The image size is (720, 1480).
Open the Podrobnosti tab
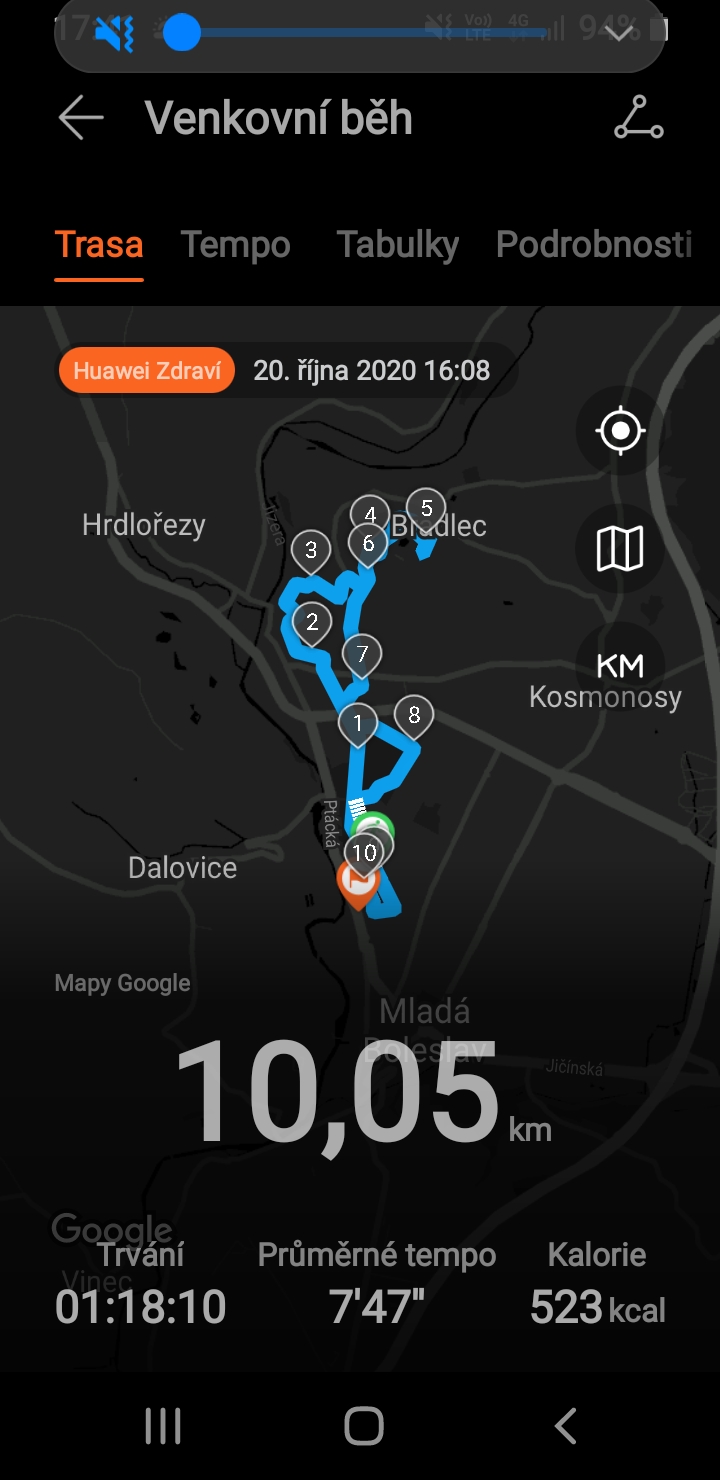point(594,245)
